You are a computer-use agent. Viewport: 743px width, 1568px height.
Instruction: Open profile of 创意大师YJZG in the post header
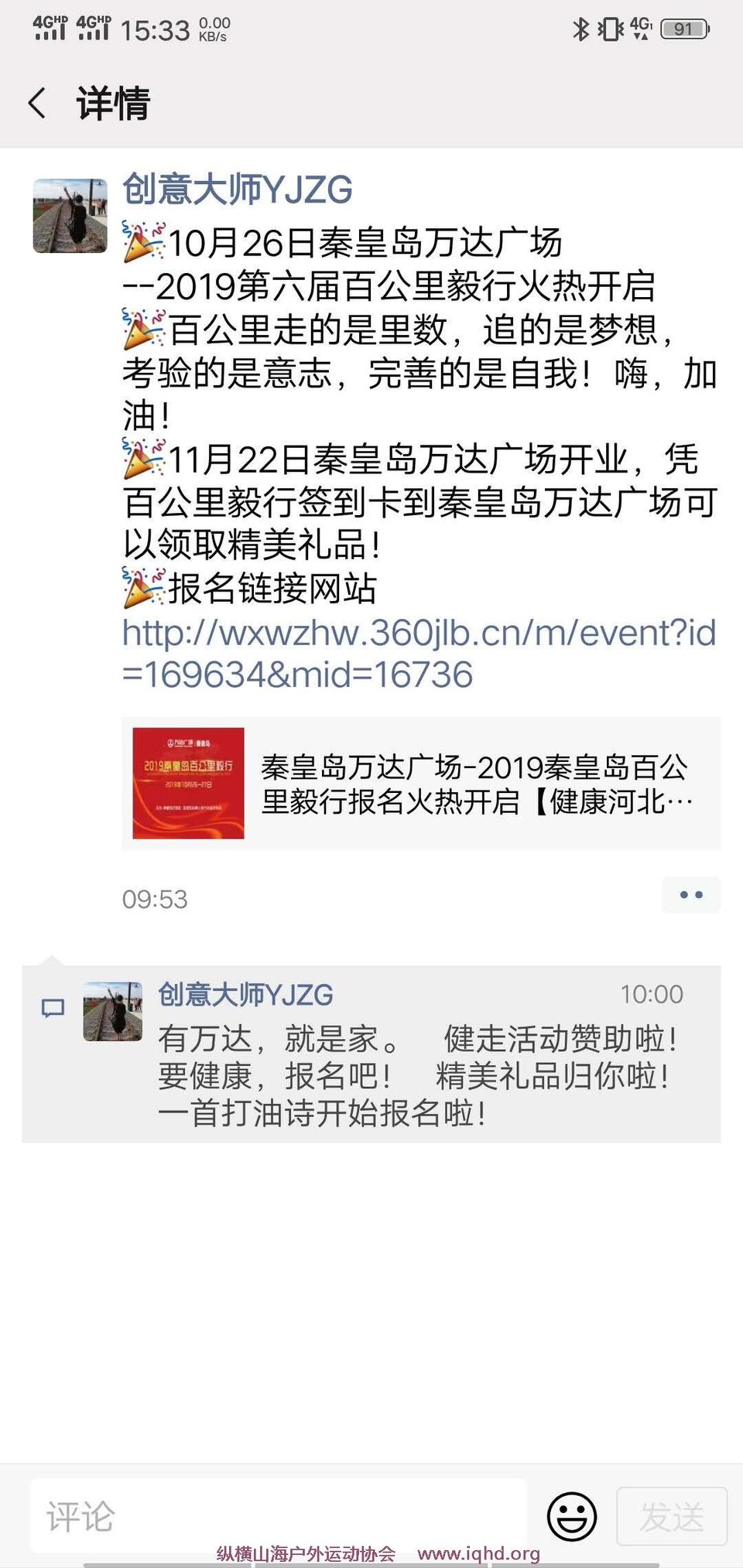coord(238,190)
